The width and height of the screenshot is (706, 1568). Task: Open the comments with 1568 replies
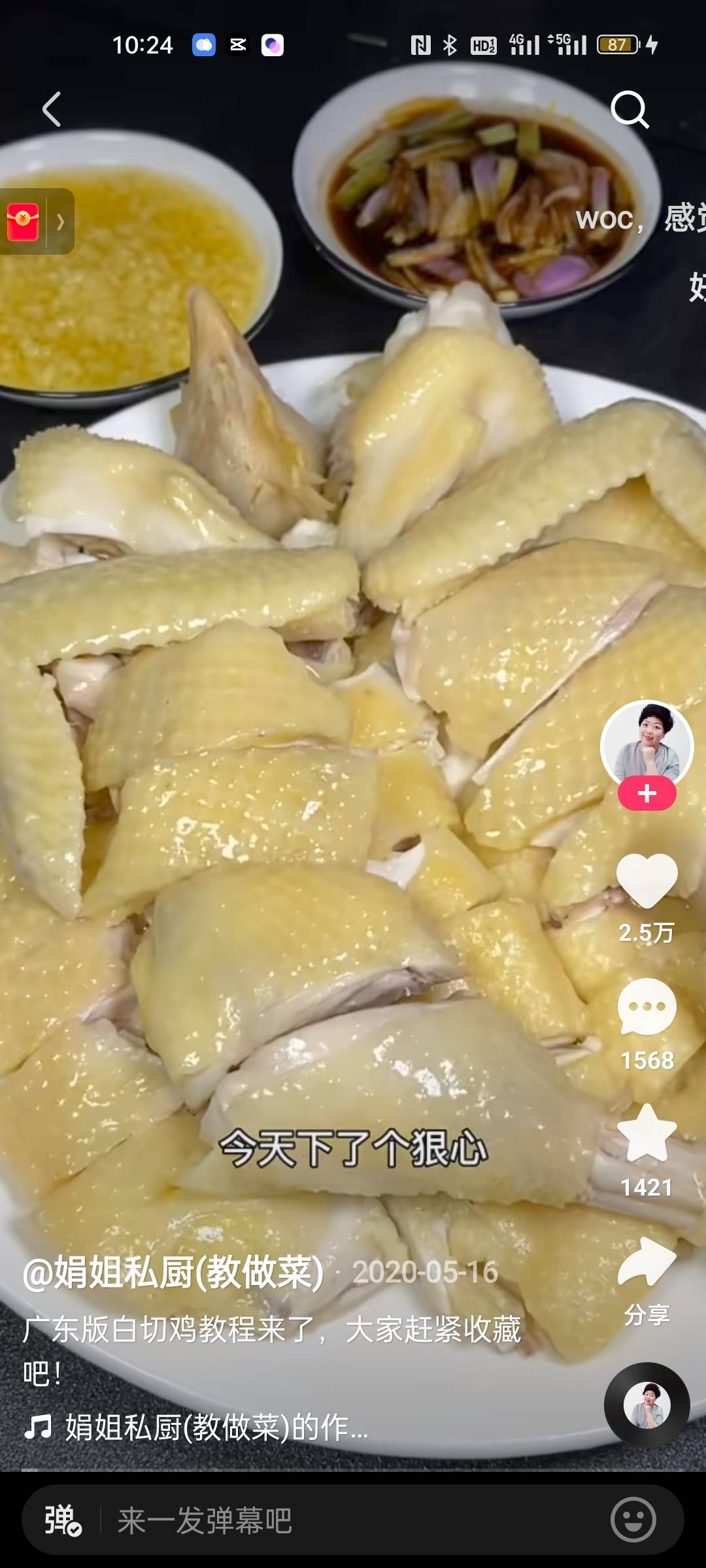click(x=647, y=1007)
